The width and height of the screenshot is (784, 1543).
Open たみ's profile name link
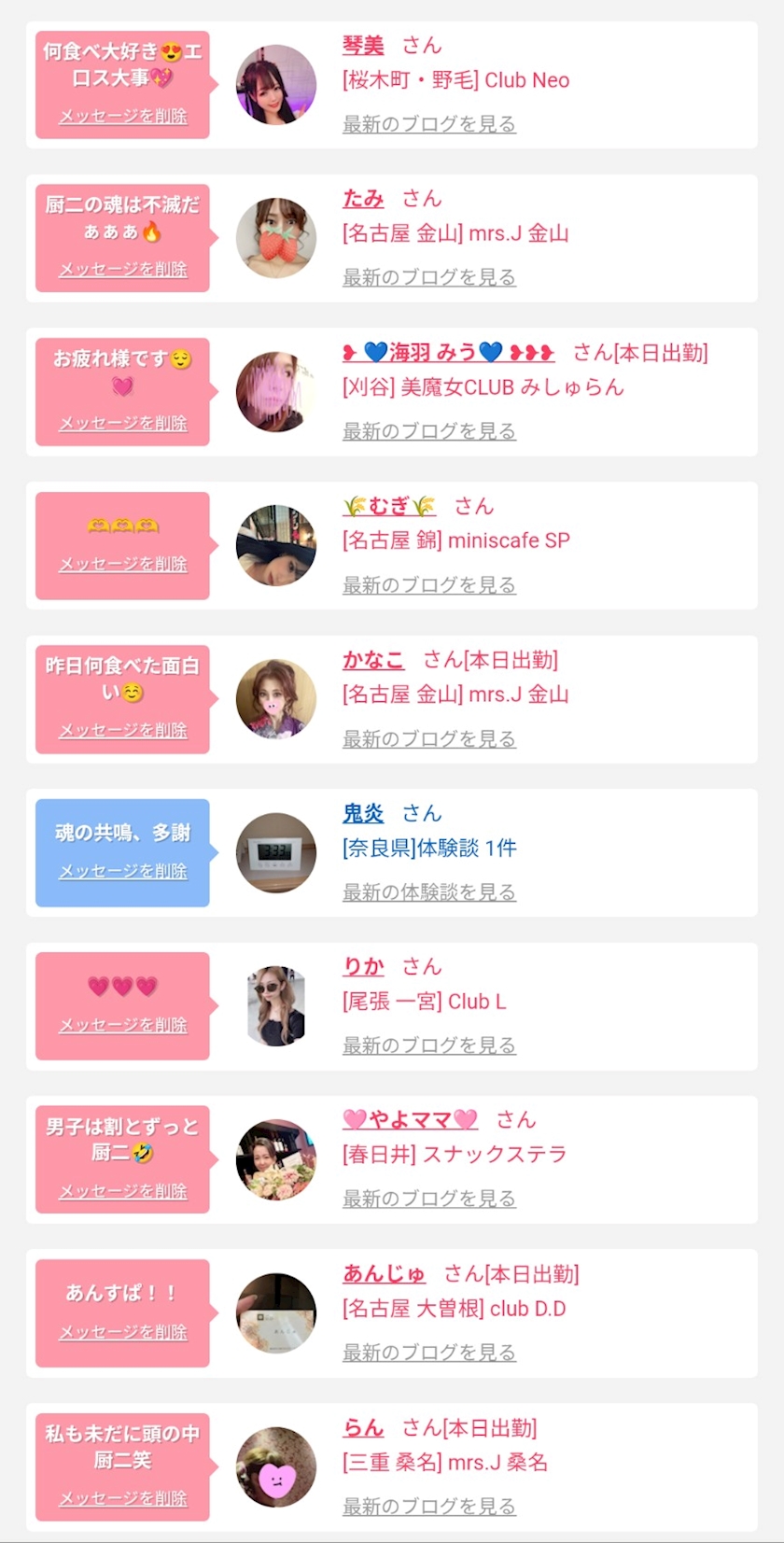tap(363, 199)
